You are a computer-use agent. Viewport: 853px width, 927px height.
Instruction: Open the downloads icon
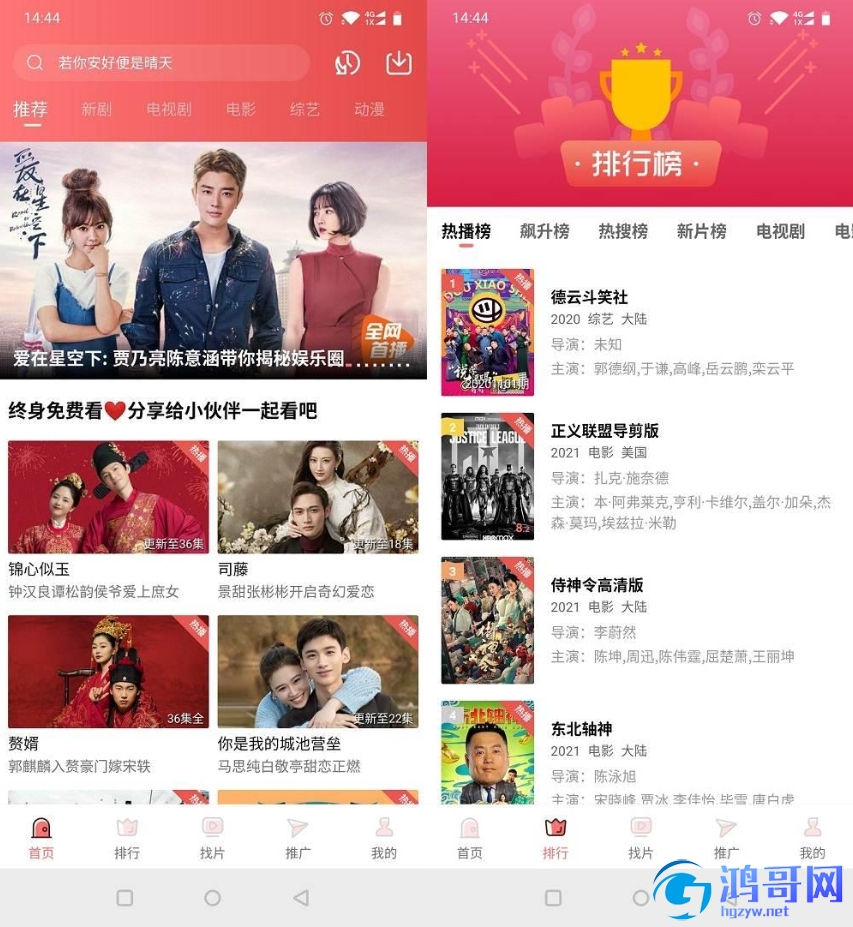398,63
